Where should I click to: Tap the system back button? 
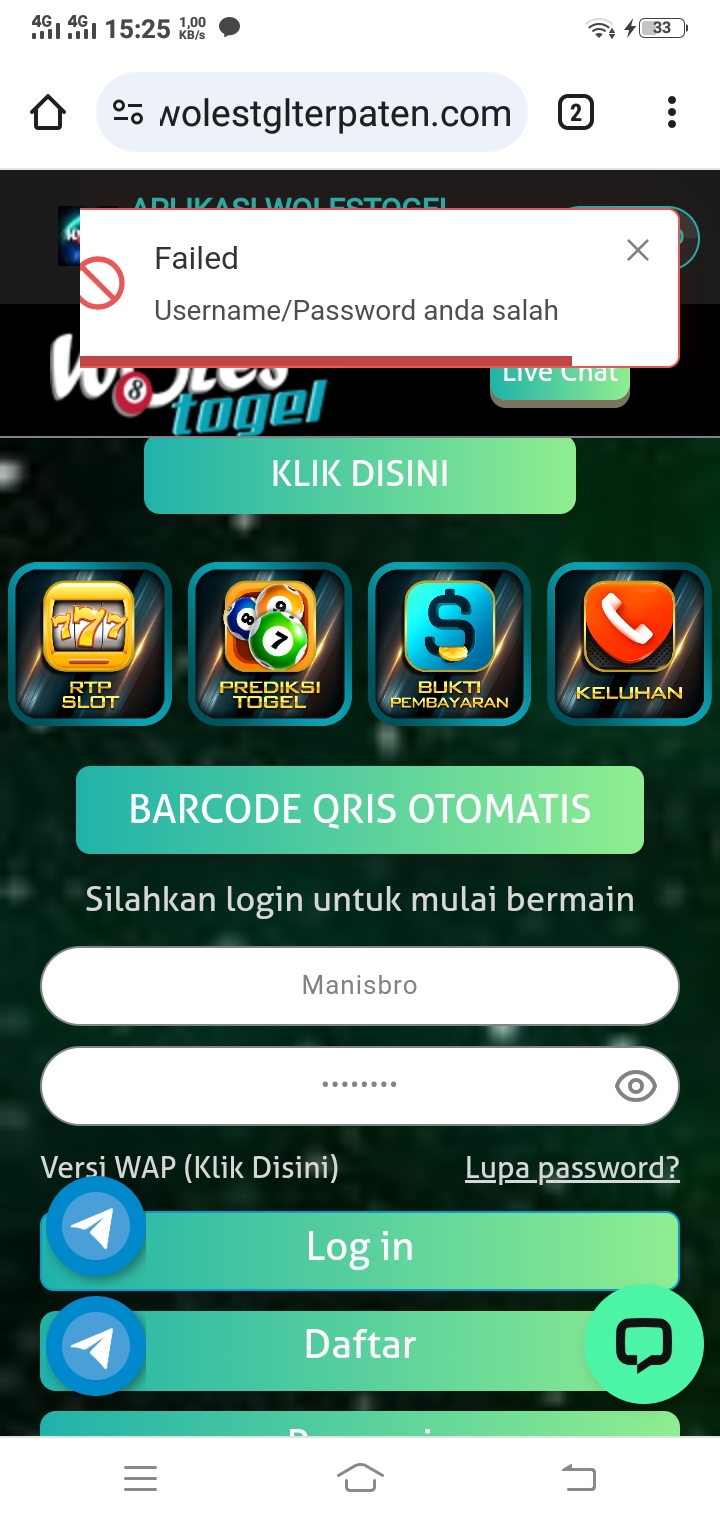point(578,1477)
